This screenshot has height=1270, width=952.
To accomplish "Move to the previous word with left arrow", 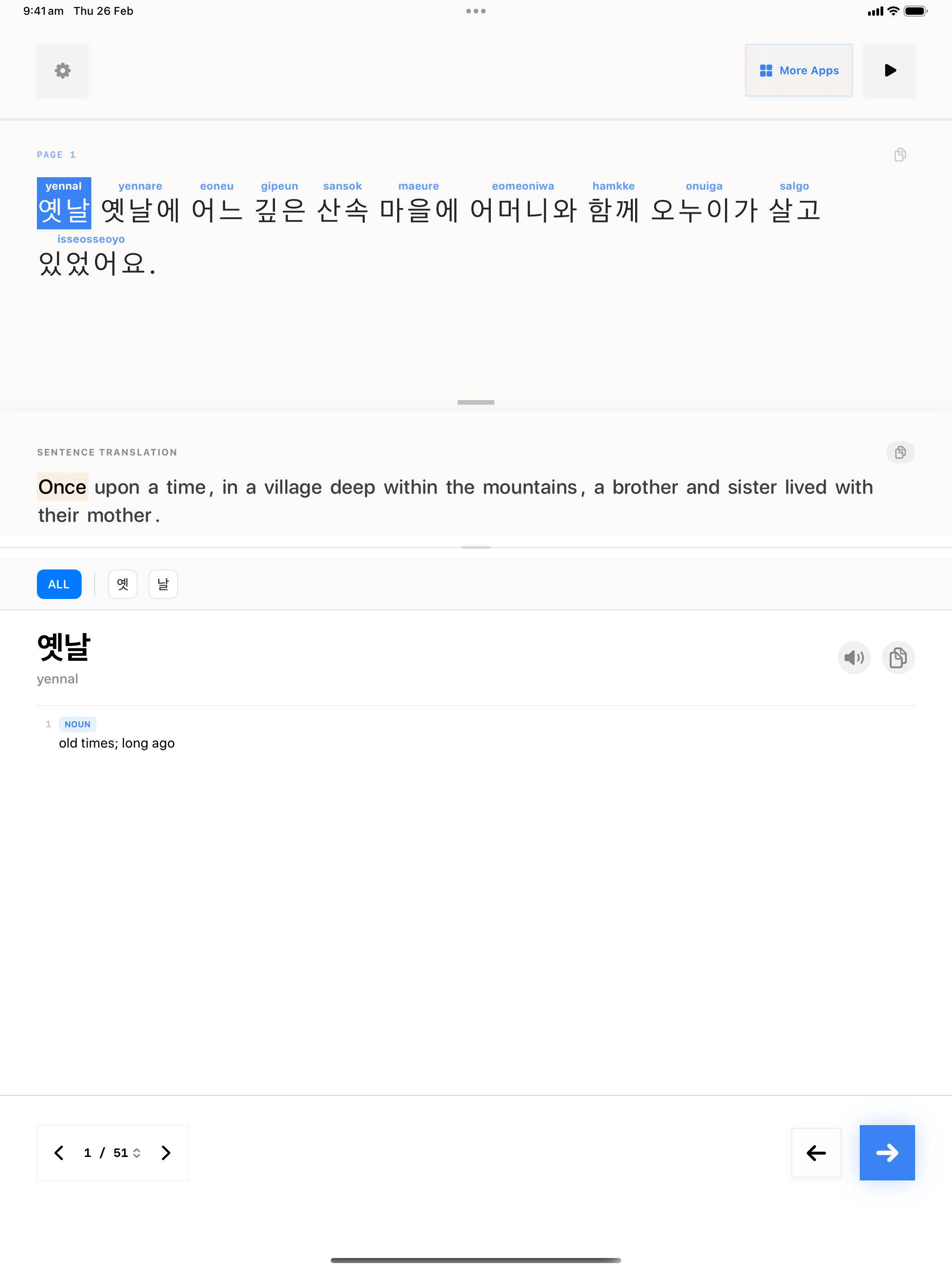I will [815, 1153].
